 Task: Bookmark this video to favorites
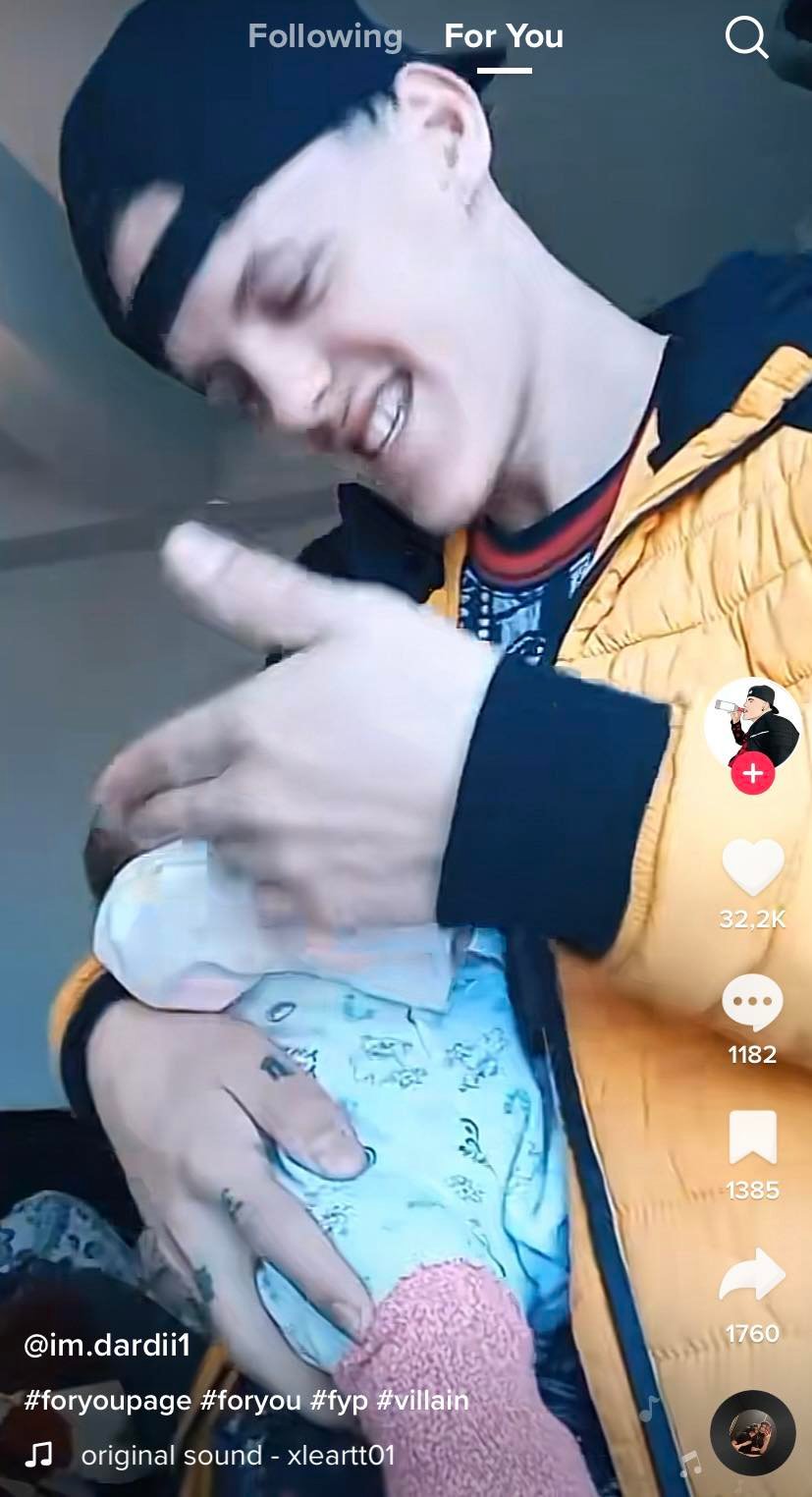pyautogui.click(x=753, y=1138)
